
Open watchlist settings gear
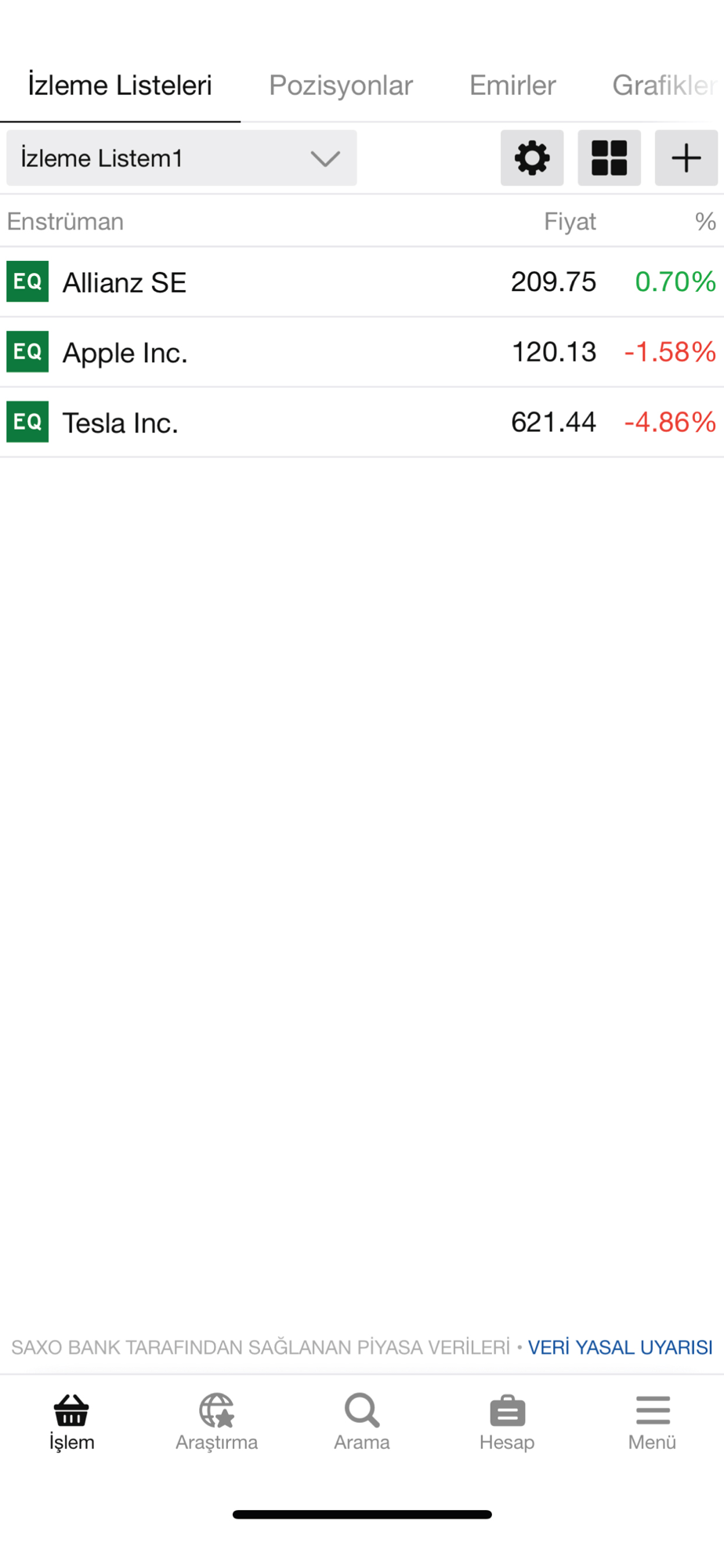coord(532,158)
